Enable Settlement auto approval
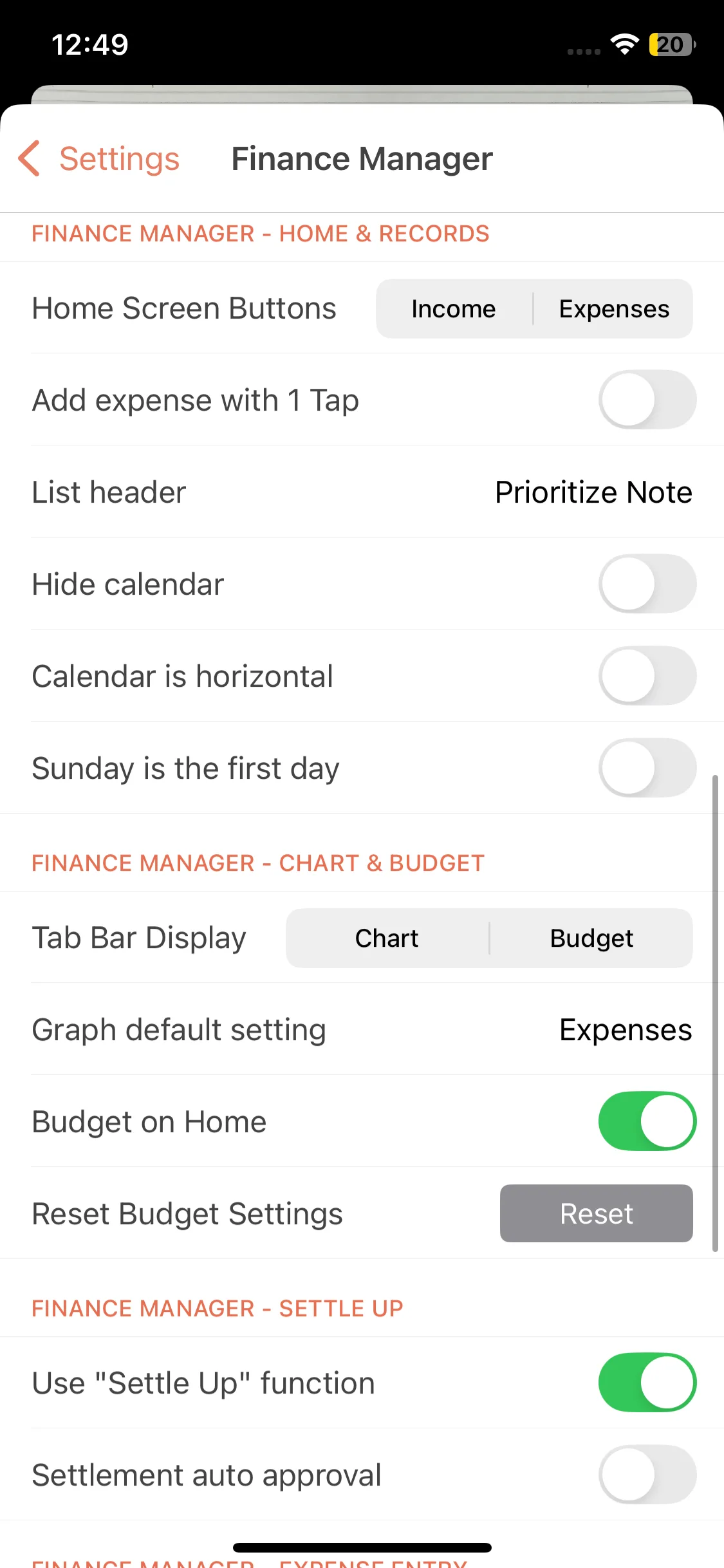 point(647,1475)
